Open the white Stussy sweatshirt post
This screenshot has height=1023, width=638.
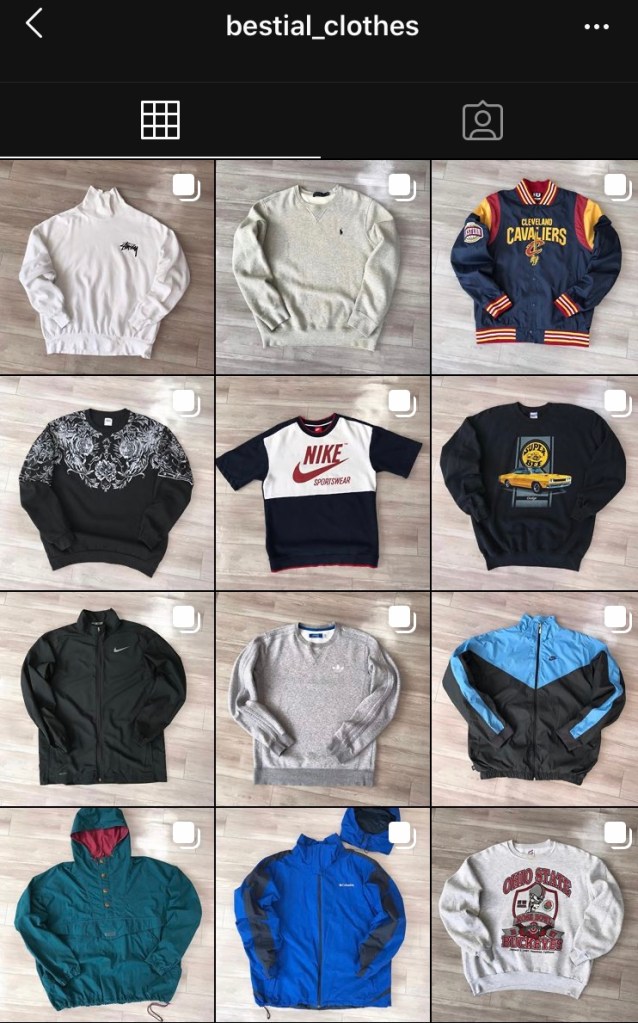(x=106, y=268)
